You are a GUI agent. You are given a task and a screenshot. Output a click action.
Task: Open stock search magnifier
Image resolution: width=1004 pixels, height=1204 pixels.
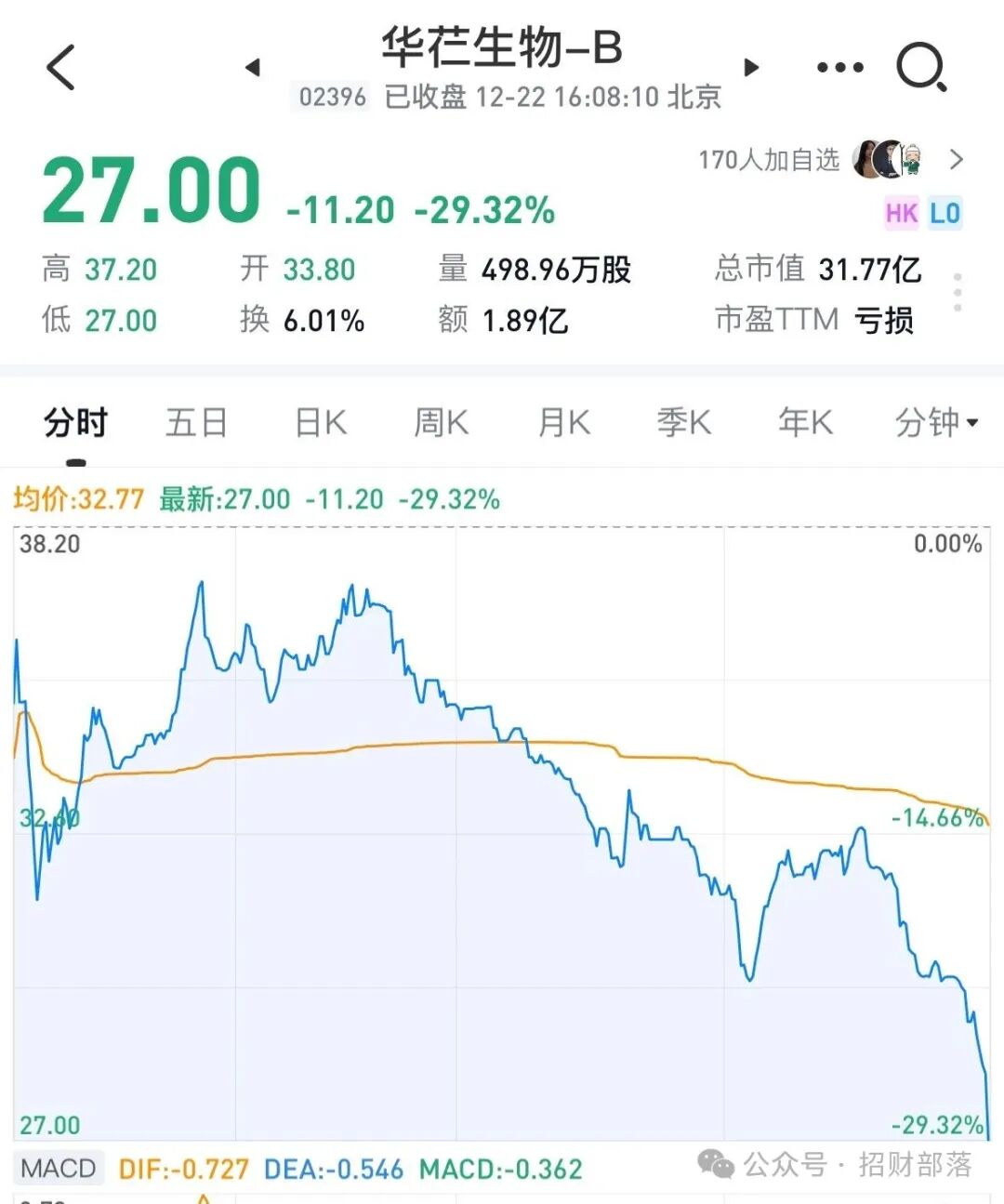point(920,68)
